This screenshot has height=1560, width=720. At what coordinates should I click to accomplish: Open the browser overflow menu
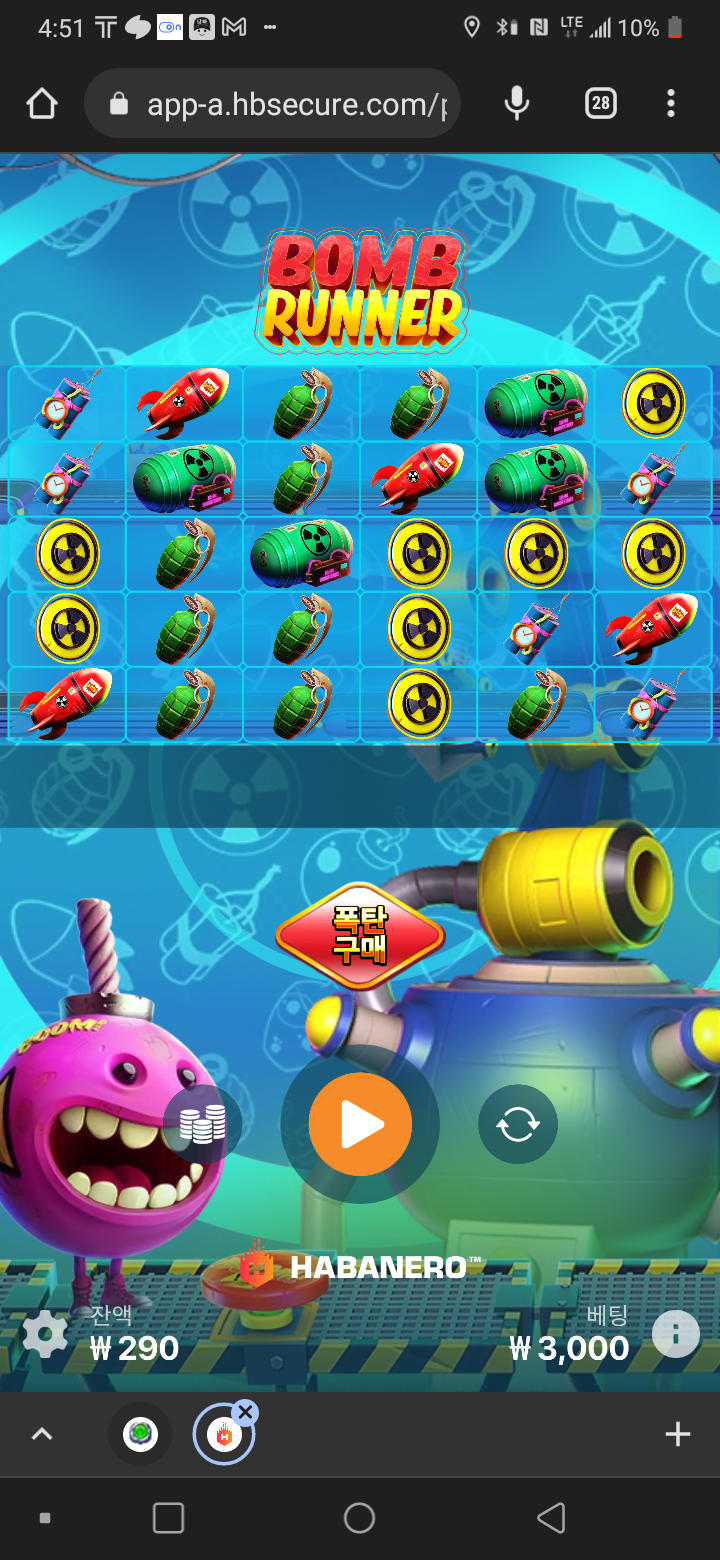(x=670, y=103)
